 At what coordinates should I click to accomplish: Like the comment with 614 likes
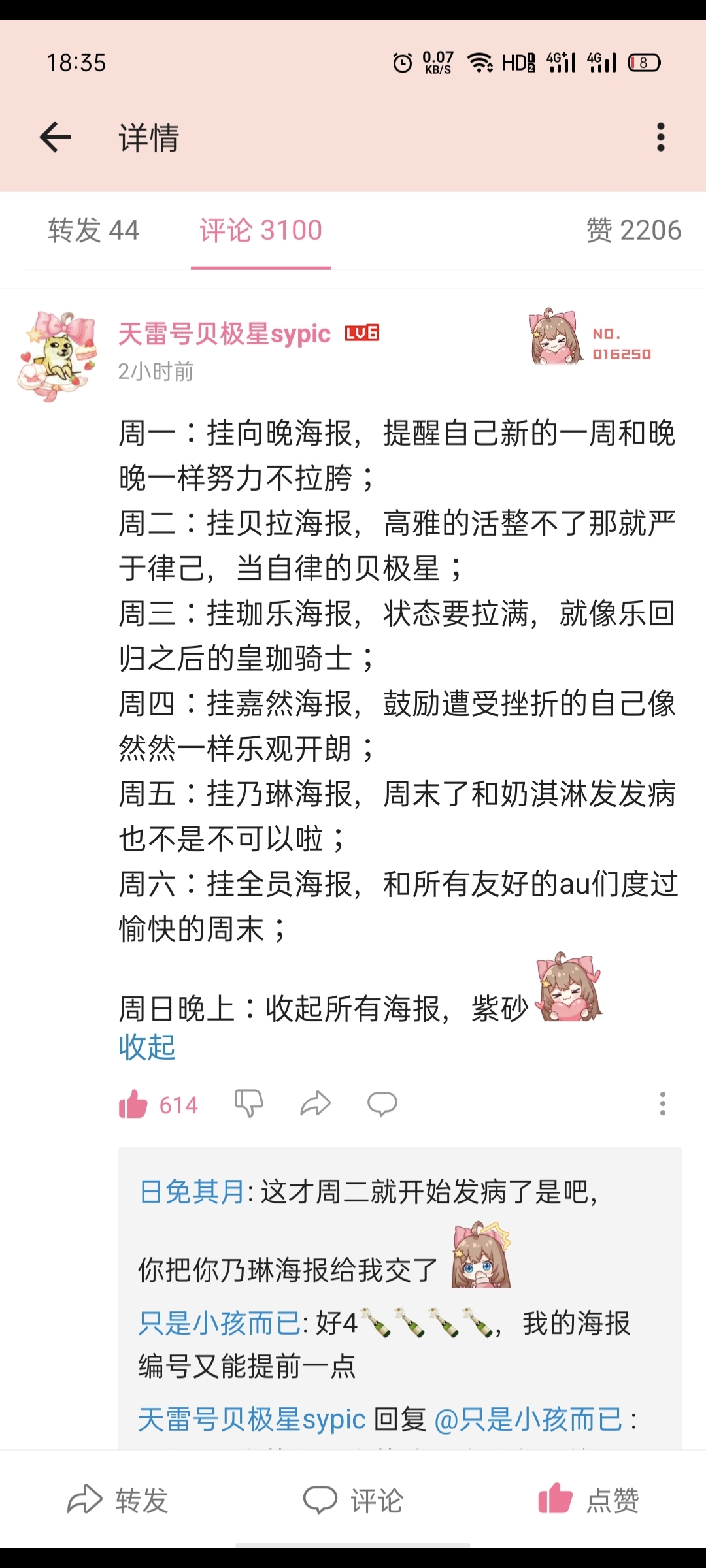(133, 1105)
